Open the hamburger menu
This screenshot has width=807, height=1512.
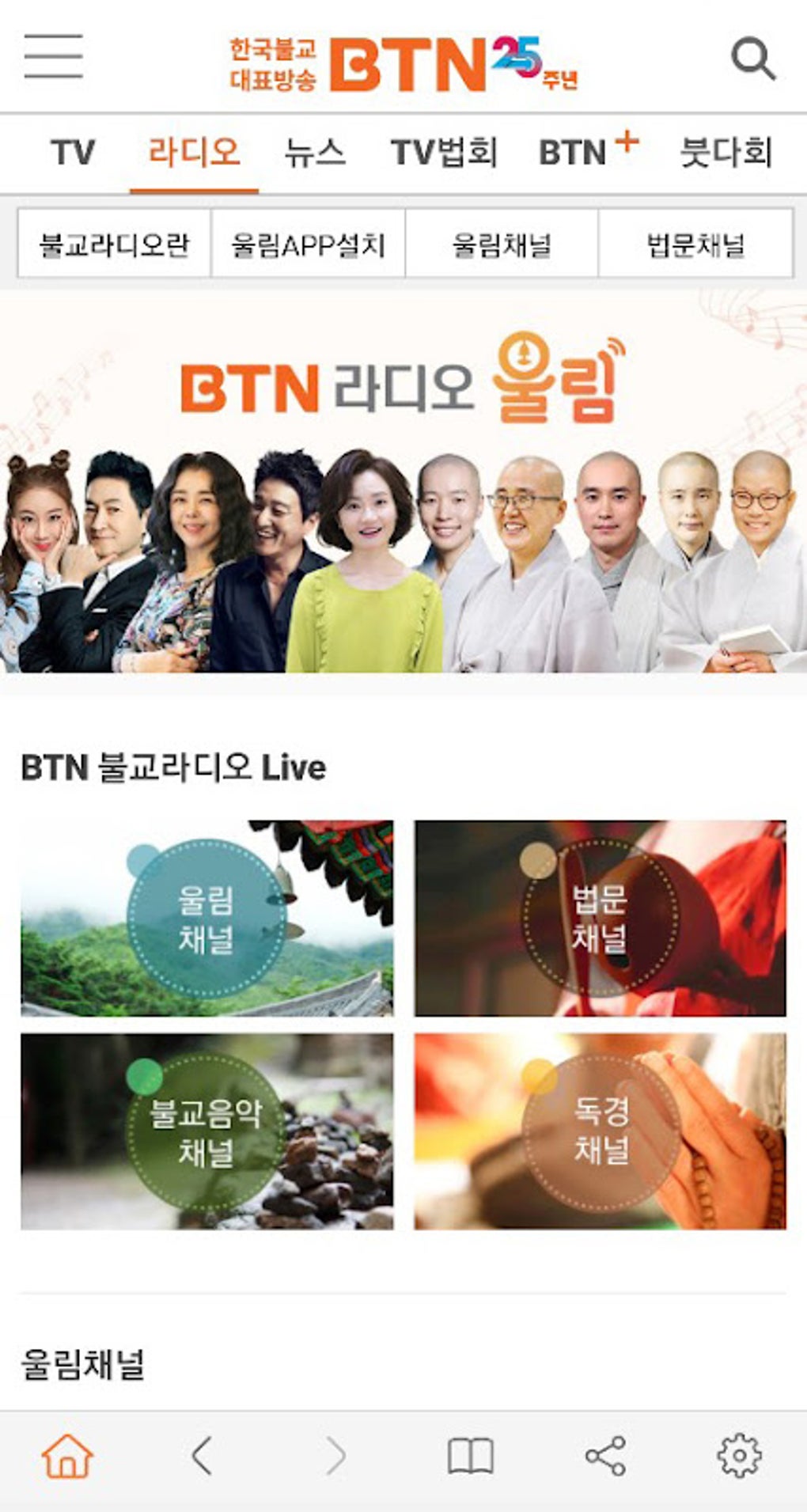(53, 56)
